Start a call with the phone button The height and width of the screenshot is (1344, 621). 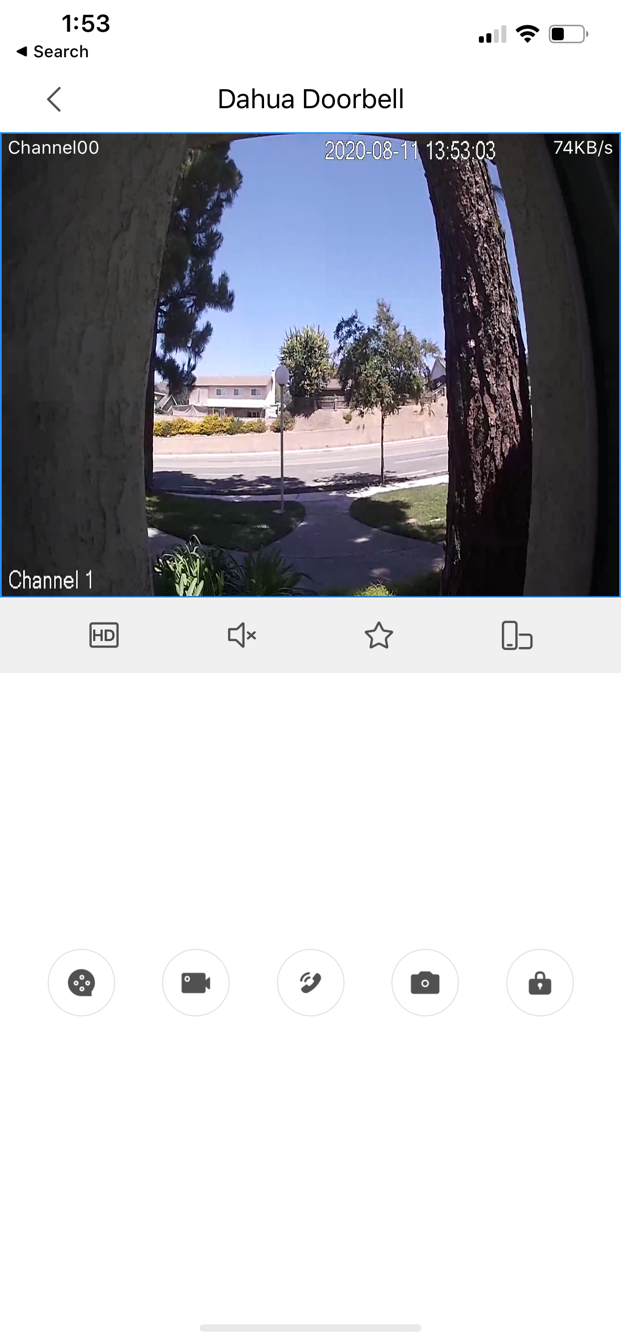[x=310, y=983]
